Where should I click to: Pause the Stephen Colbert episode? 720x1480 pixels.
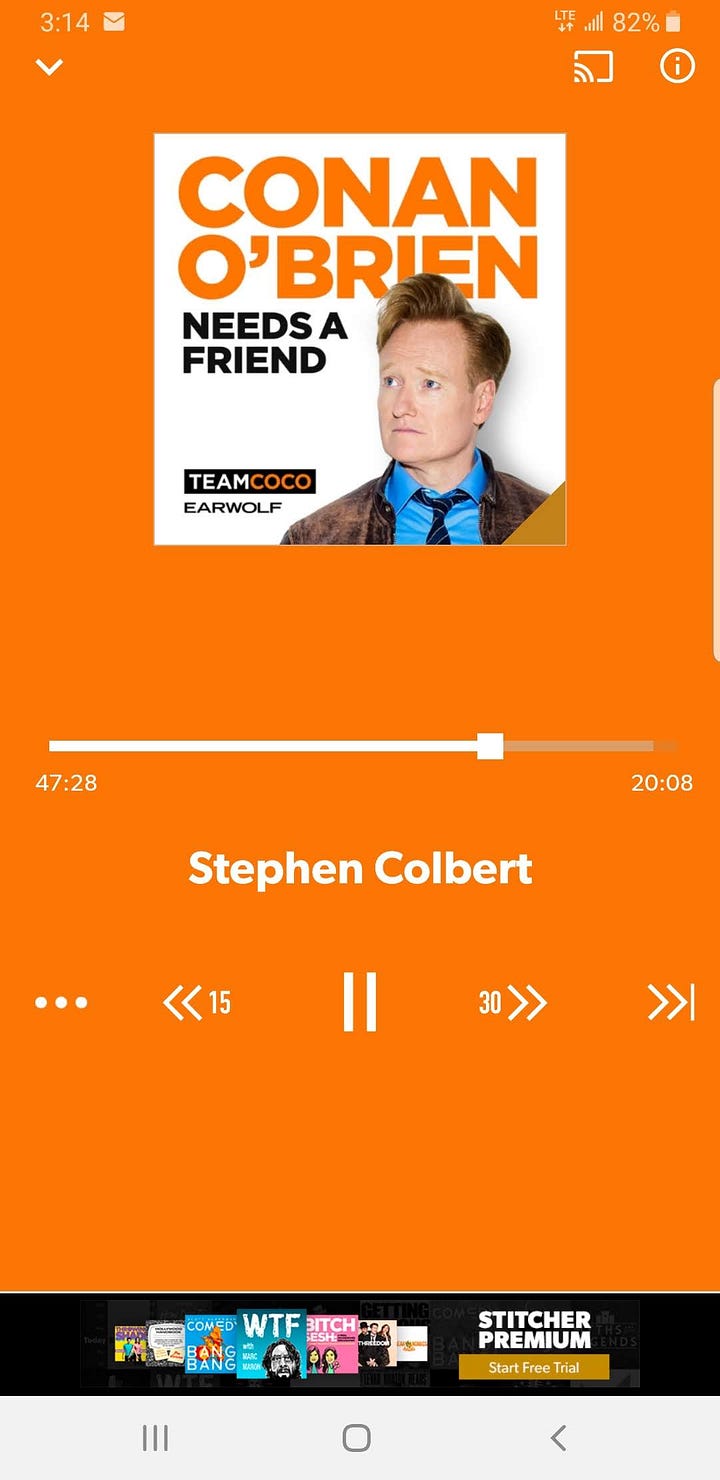pyautogui.click(x=360, y=1001)
